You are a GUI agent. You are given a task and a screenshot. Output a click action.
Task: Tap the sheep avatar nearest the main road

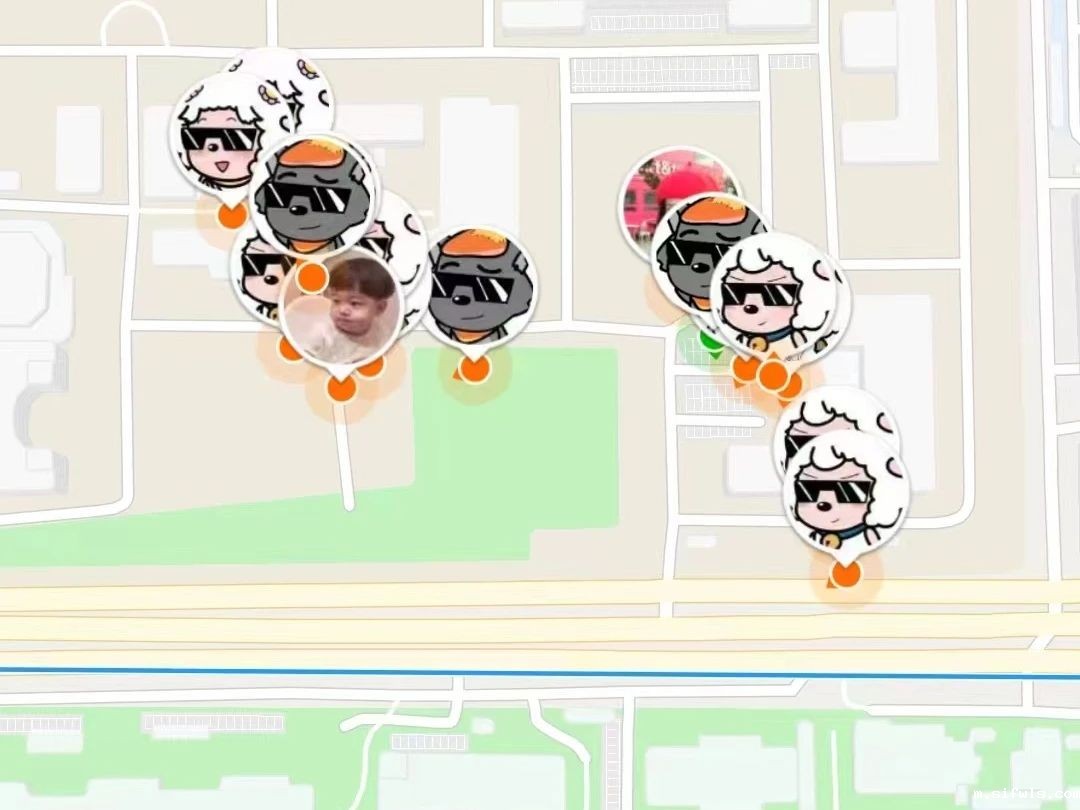[846, 492]
